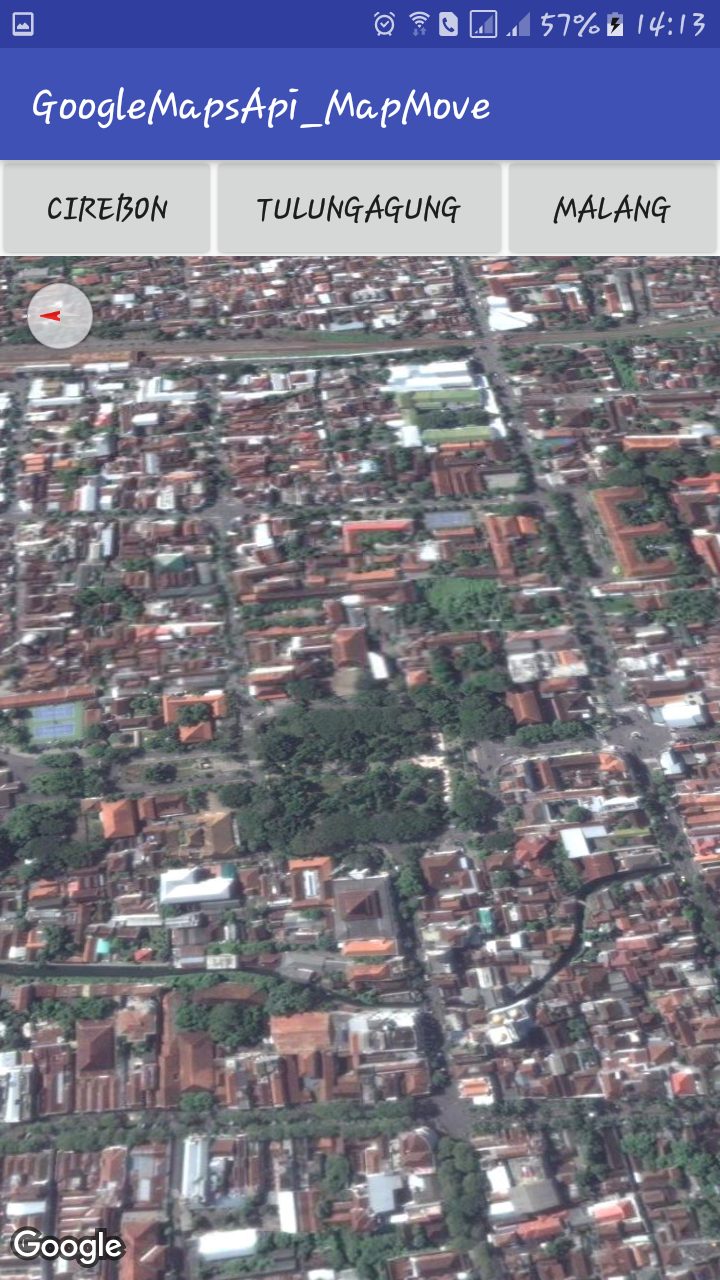Tap the blue app title bar
The image size is (720, 1280).
coord(600,104)
